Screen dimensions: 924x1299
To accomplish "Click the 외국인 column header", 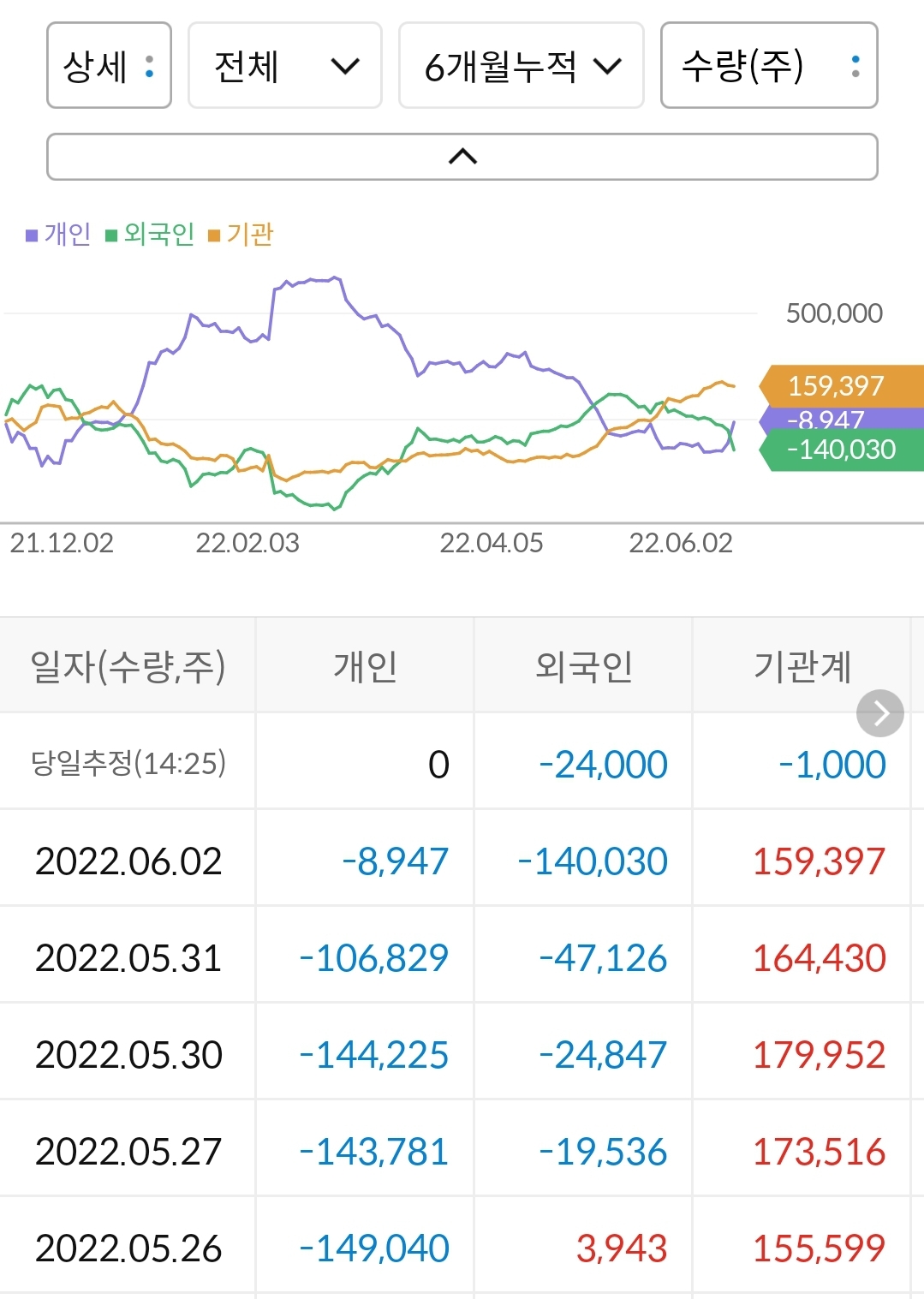I will coord(583,664).
